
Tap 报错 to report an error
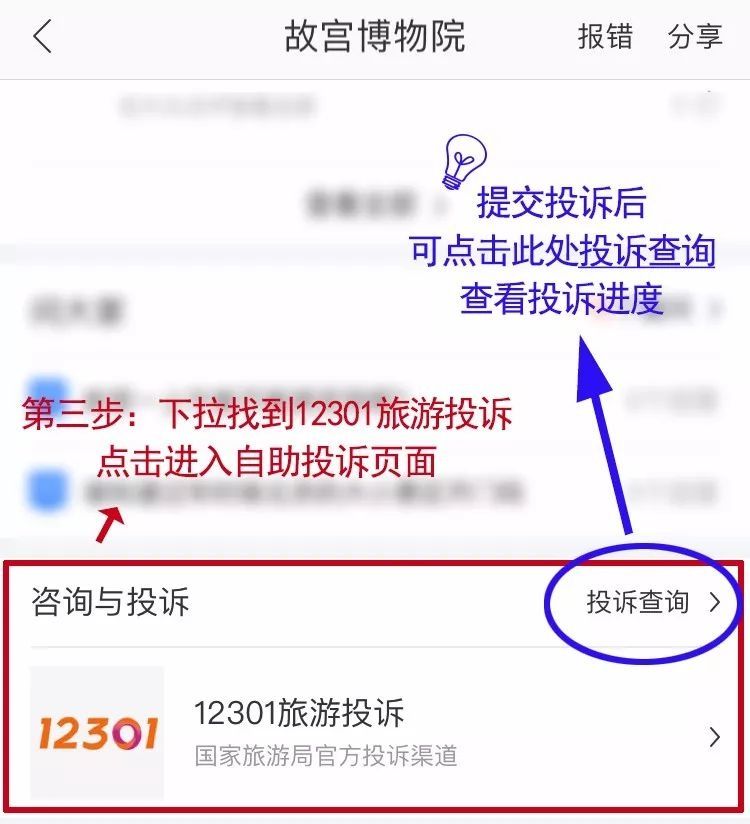pyautogui.click(x=605, y=37)
